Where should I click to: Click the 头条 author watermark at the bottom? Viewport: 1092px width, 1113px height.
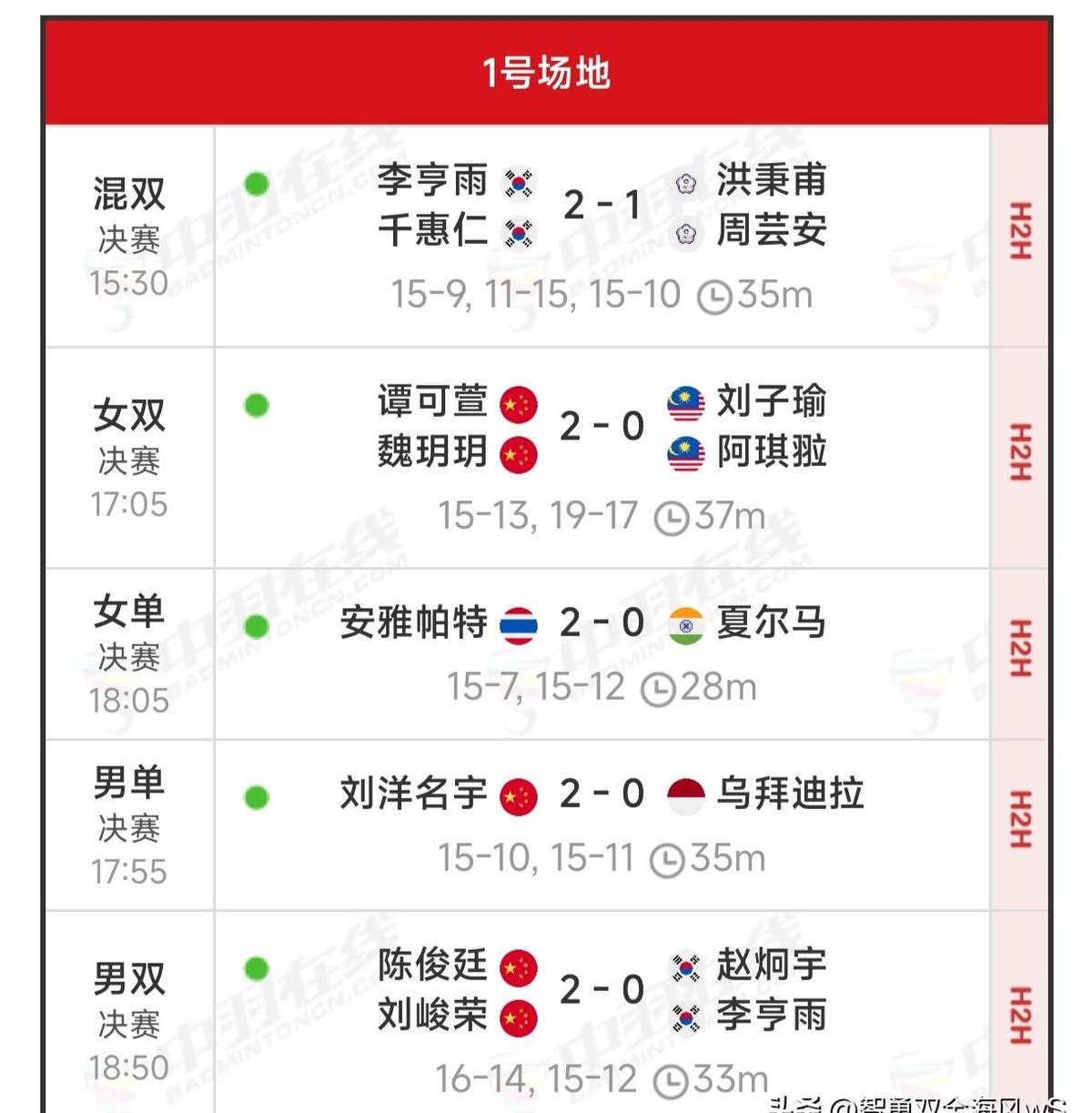[x=919, y=1103]
